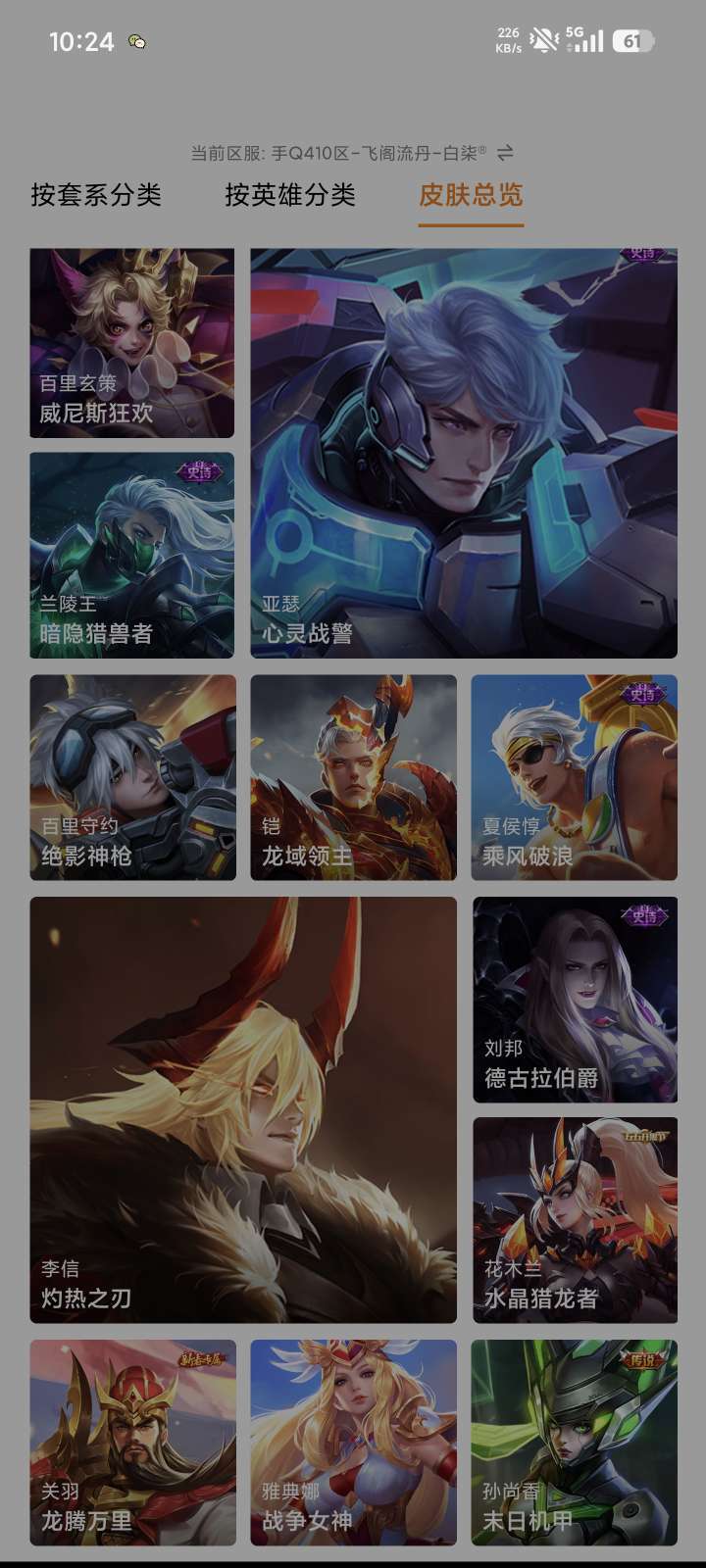This screenshot has width=706, height=1568.
Task: Open 孙尚香 末日机甲 skin
Action: coord(574,1443)
